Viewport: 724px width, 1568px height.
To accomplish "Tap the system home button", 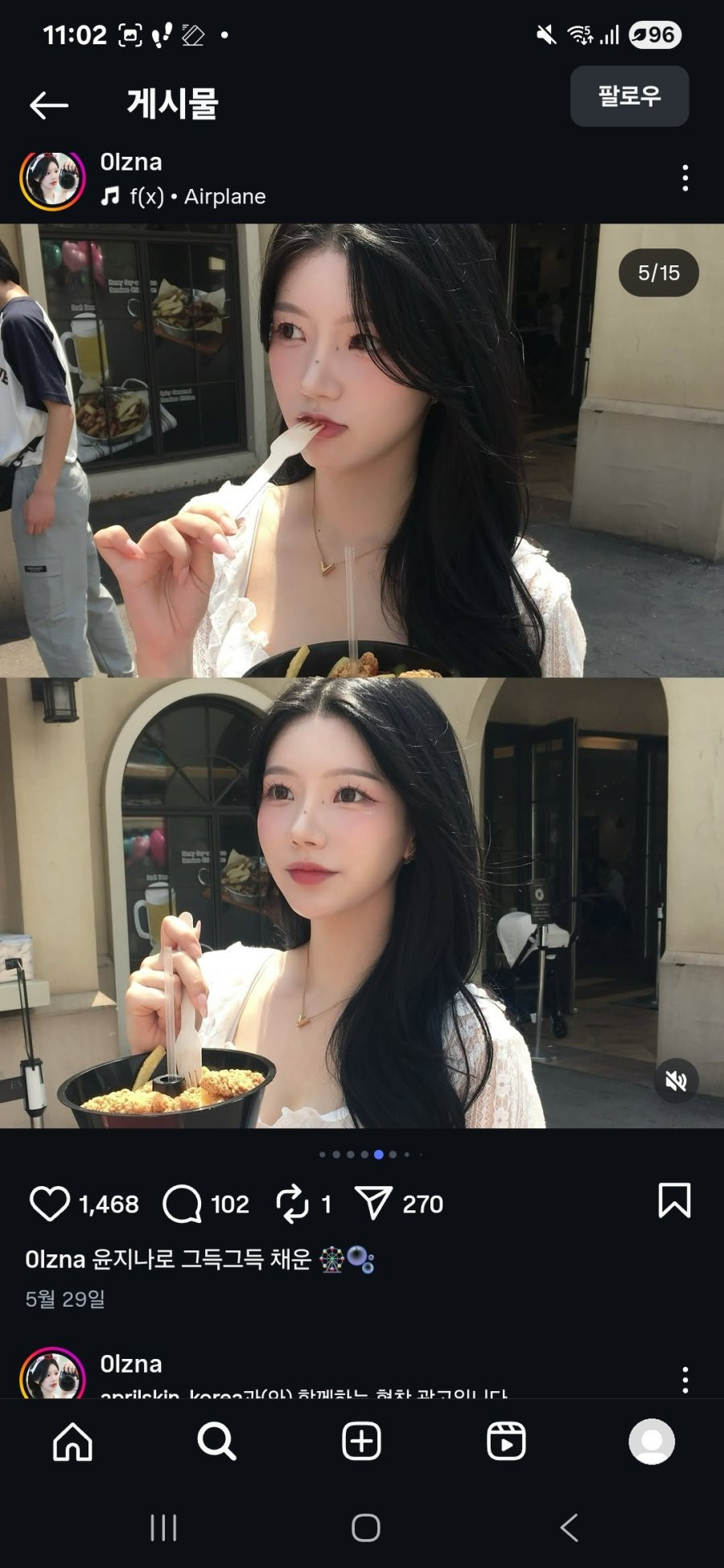I will pos(365,1528).
